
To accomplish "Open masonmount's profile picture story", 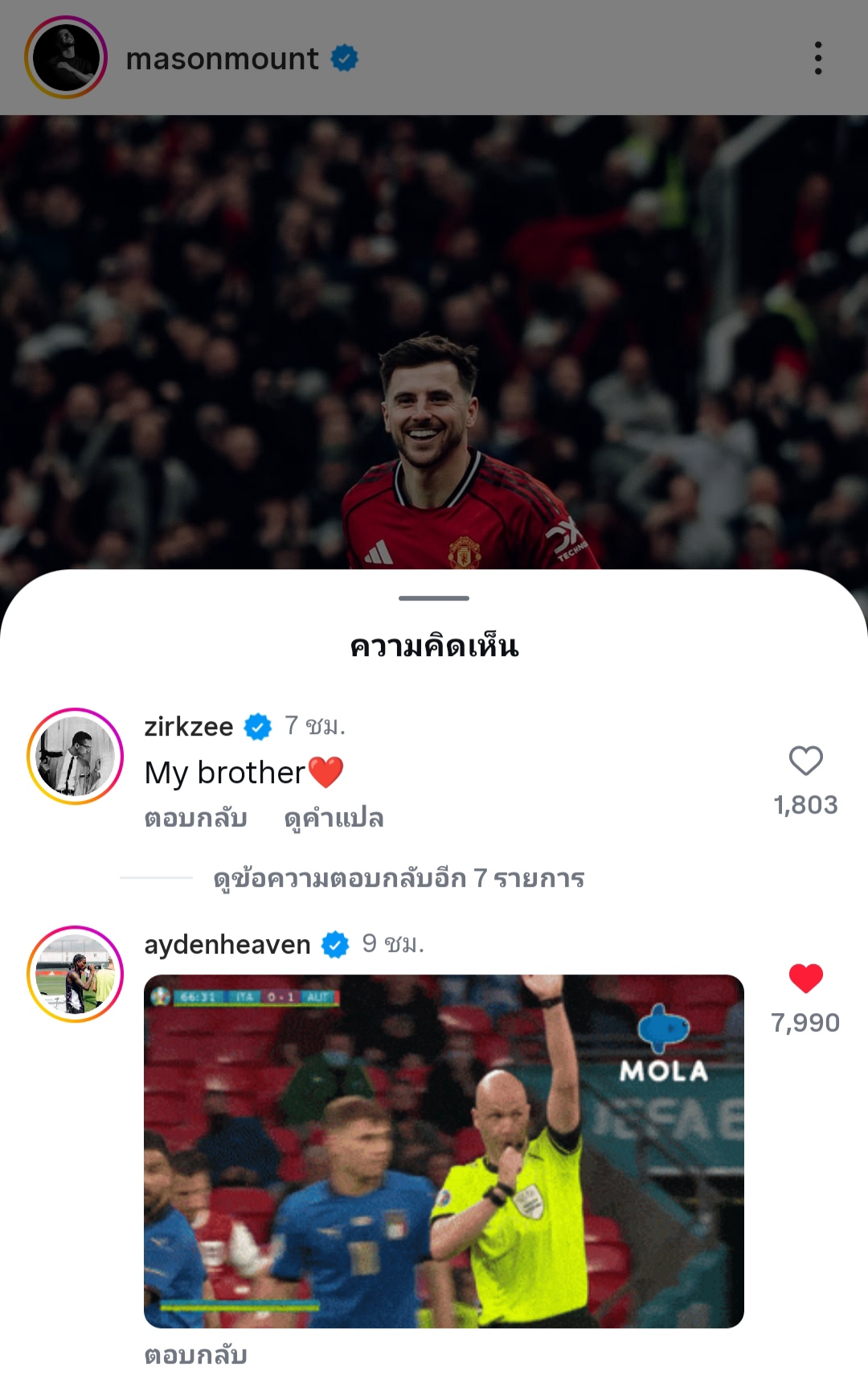I will [x=66, y=58].
